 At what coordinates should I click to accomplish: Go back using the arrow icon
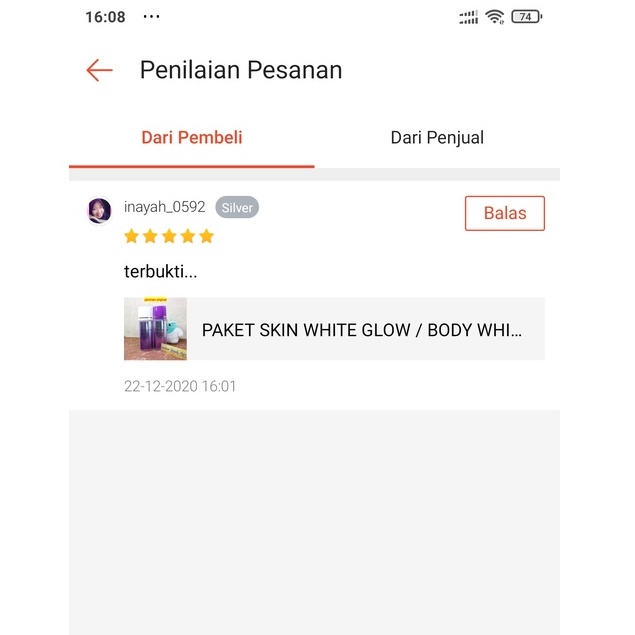coord(99,70)
